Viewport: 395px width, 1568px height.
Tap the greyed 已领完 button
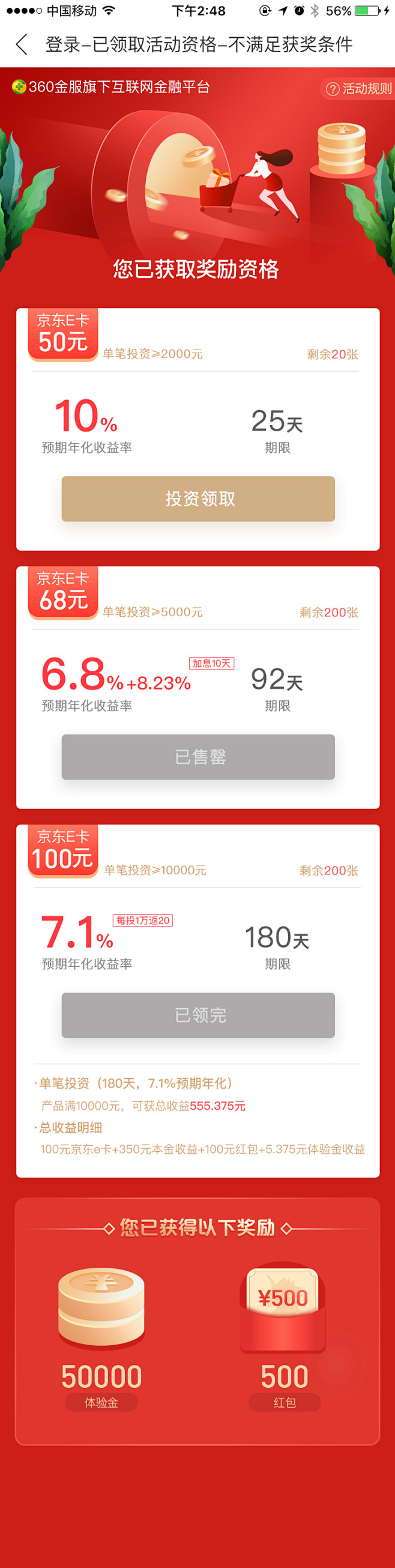tap(198, 1015)
